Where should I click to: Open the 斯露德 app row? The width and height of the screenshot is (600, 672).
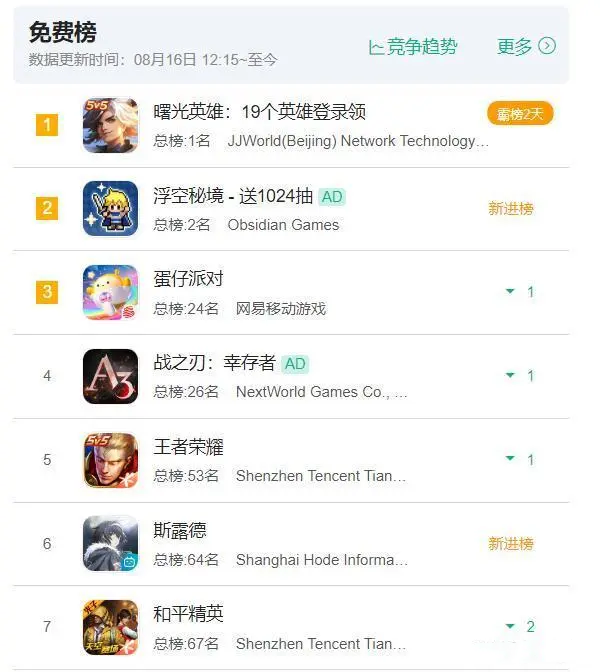180,531
